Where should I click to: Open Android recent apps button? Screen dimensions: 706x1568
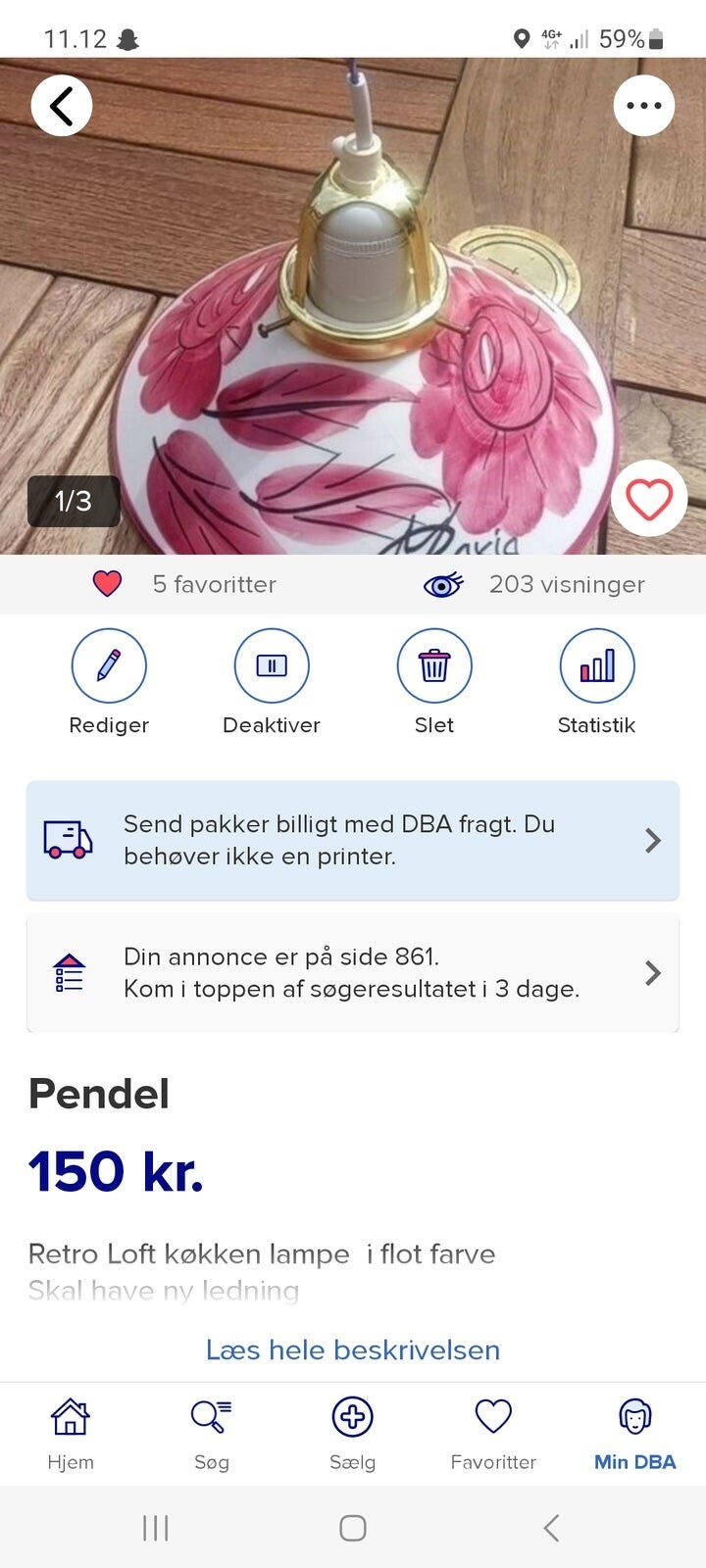click(156, 1527)
